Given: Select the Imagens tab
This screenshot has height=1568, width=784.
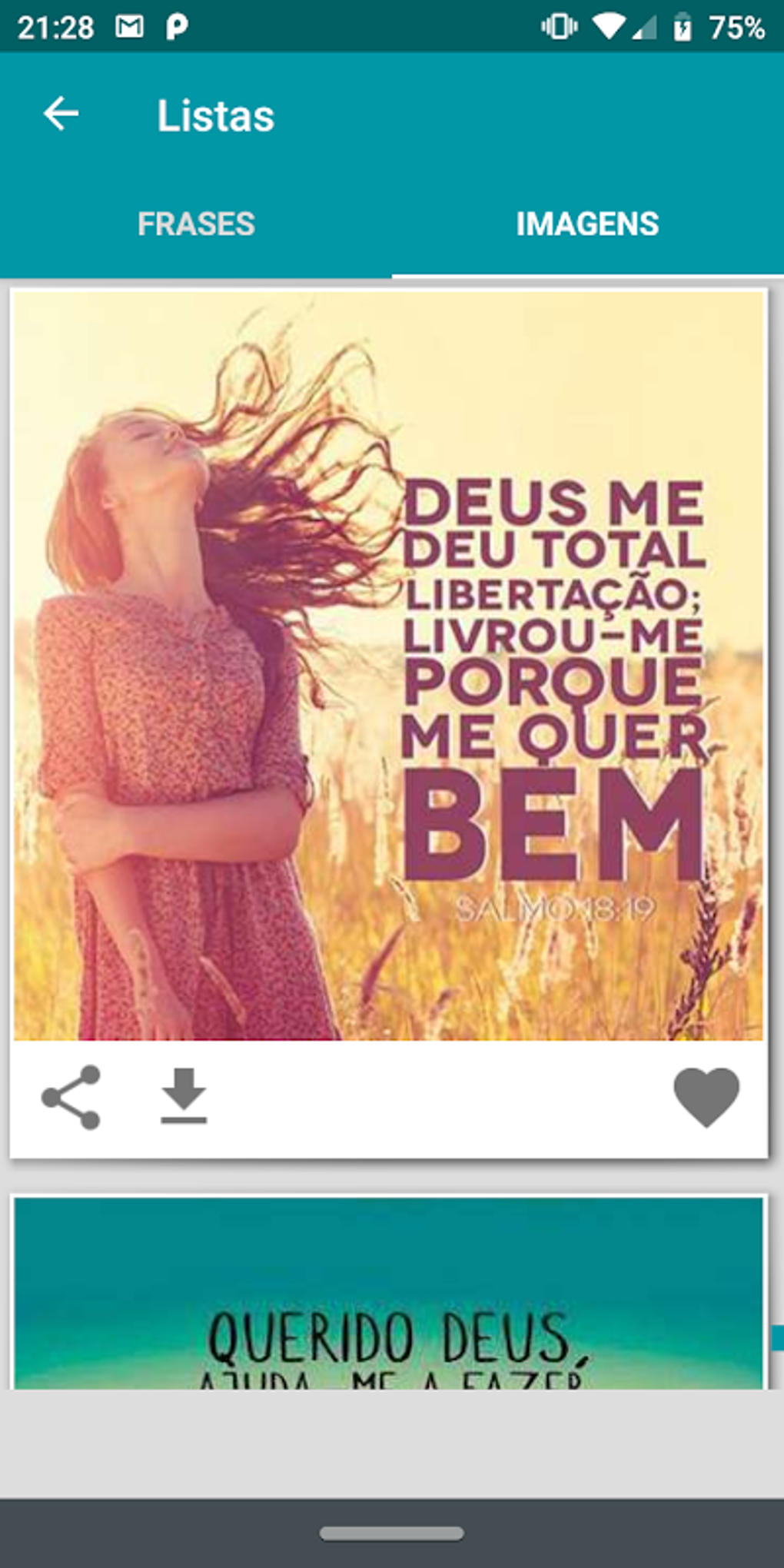Looking at the screenshot, I should click(587, 224).
